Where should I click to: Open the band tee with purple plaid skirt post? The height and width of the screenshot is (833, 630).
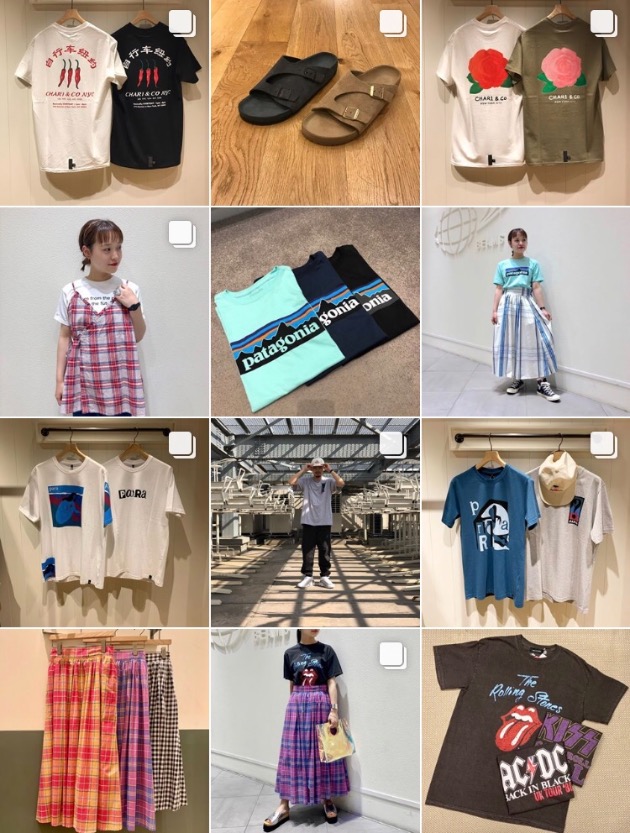[x=315, y=732]
